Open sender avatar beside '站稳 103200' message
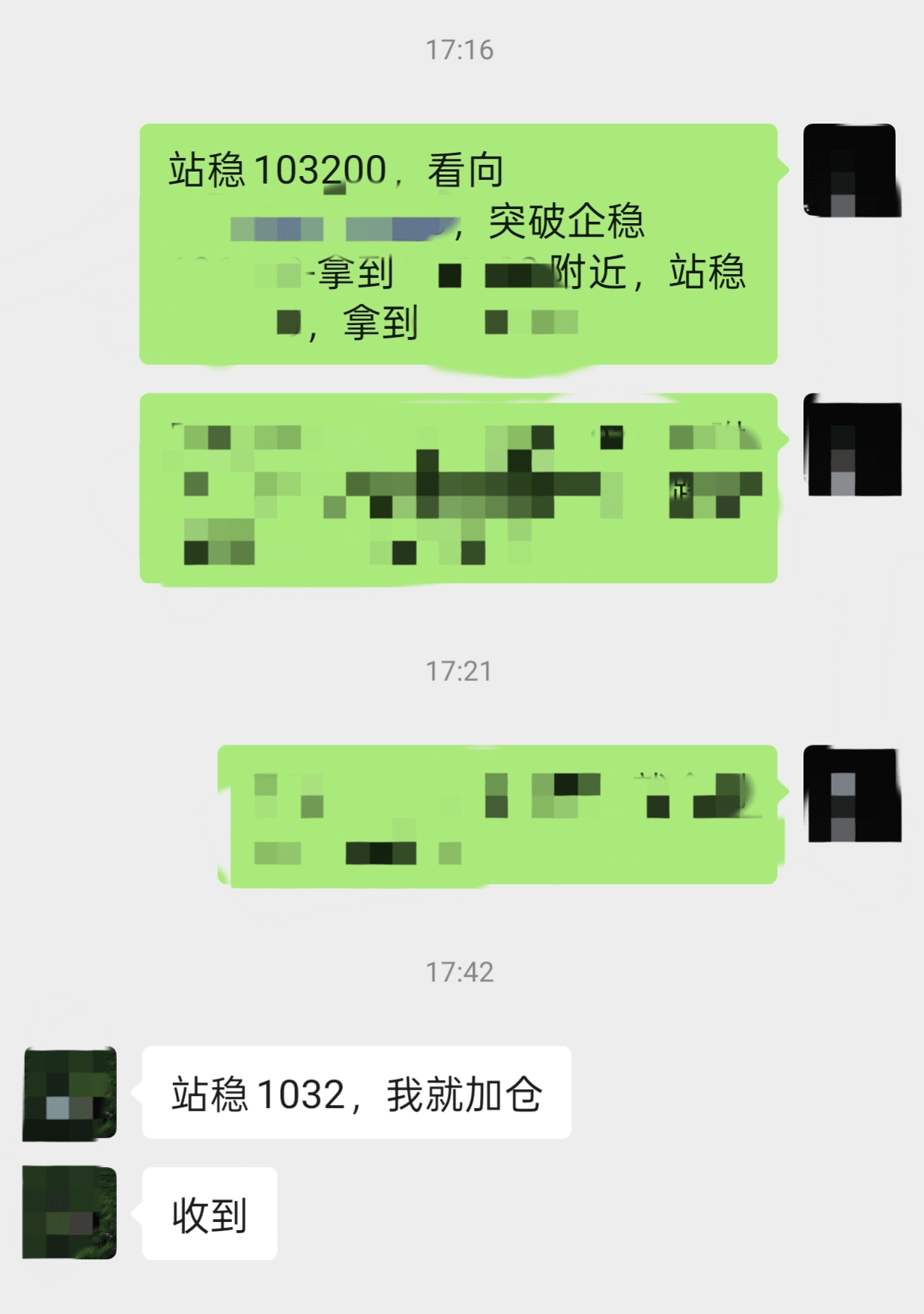 (850, 171)
